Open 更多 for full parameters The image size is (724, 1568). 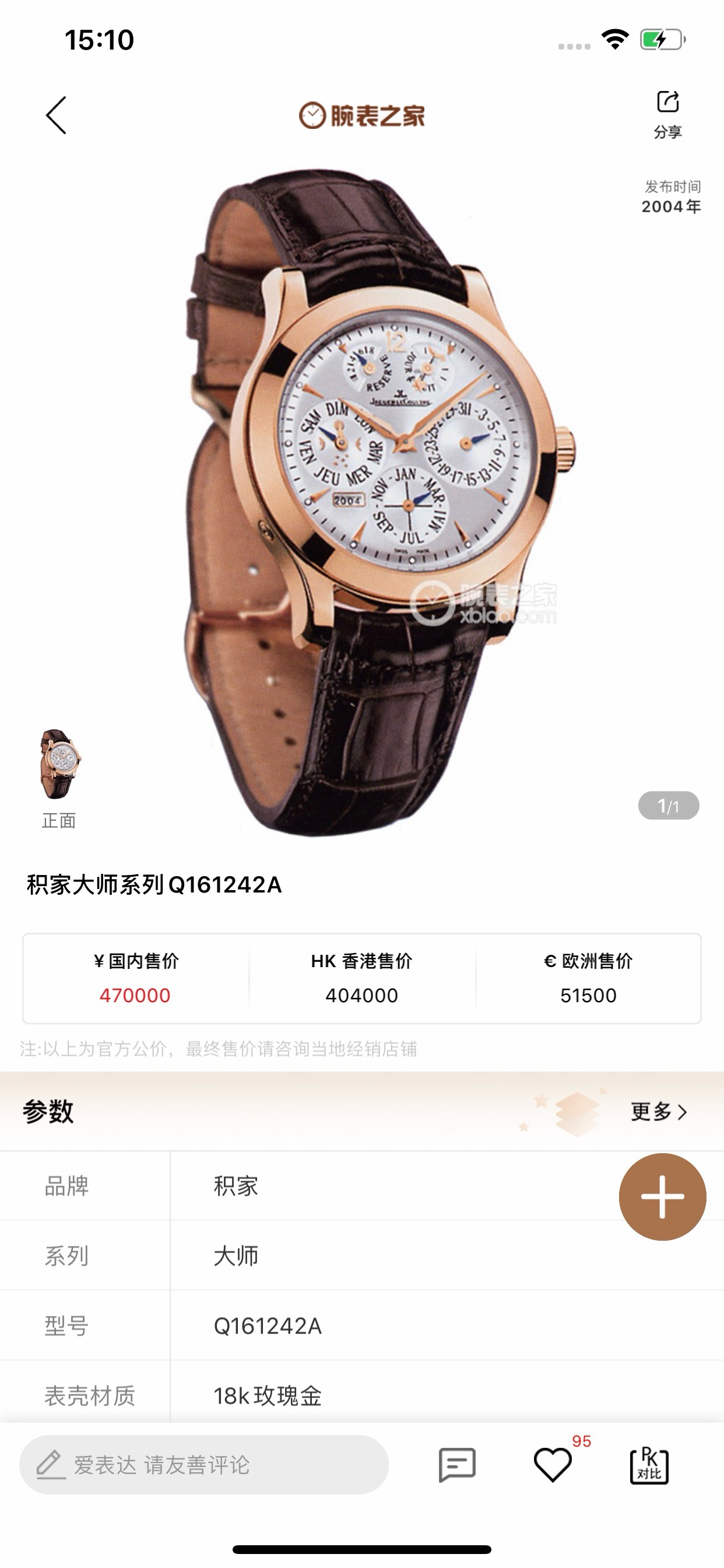(x=658, y=1111)
